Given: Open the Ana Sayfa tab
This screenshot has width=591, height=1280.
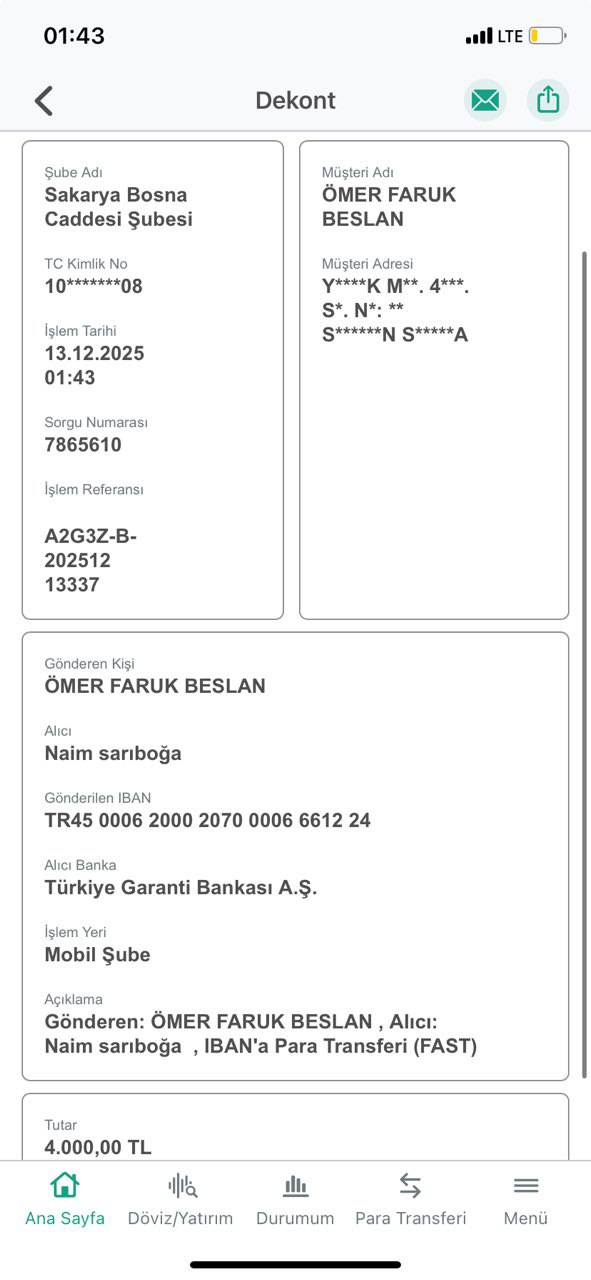Looking at the screenshot, I should [65, 1199].
